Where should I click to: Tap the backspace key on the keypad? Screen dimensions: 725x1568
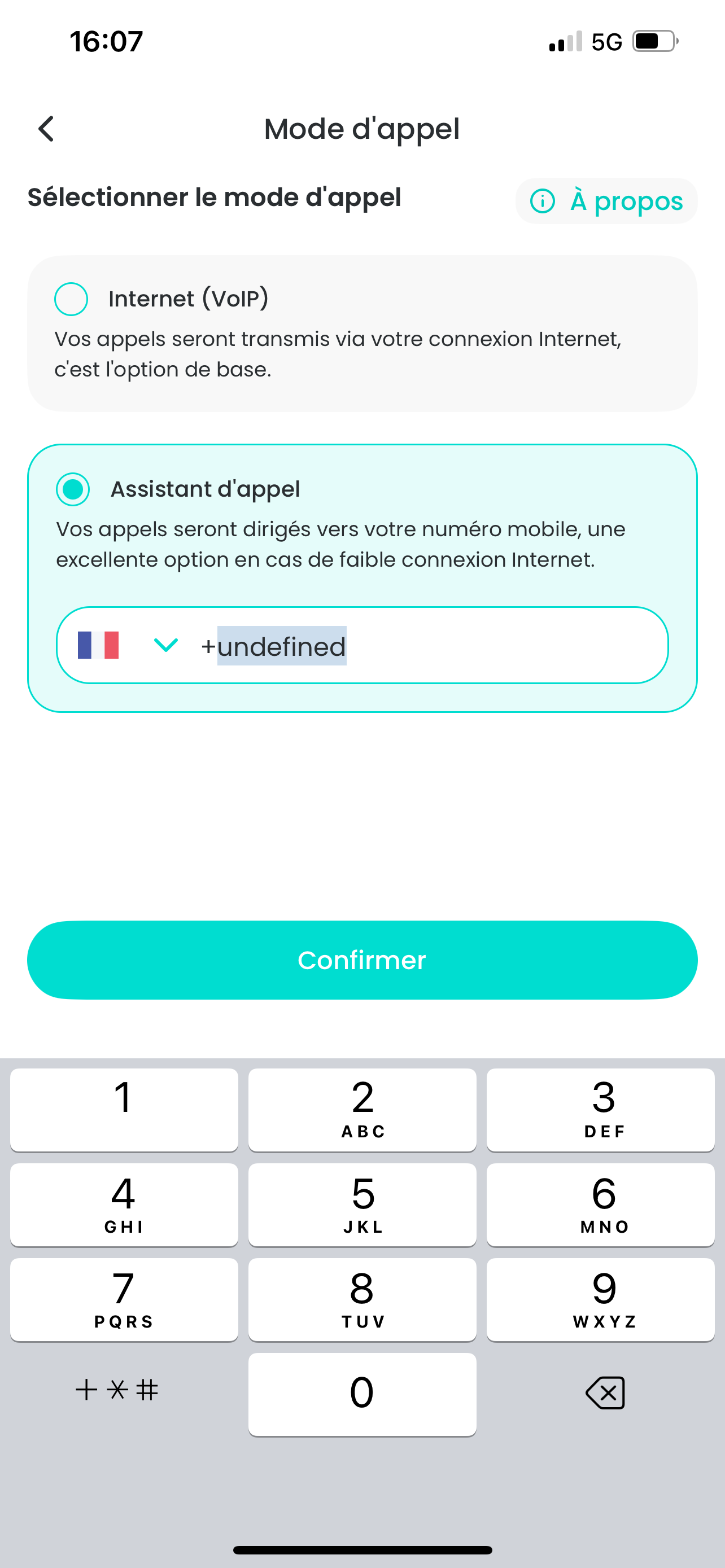[x=605, y=1392]
